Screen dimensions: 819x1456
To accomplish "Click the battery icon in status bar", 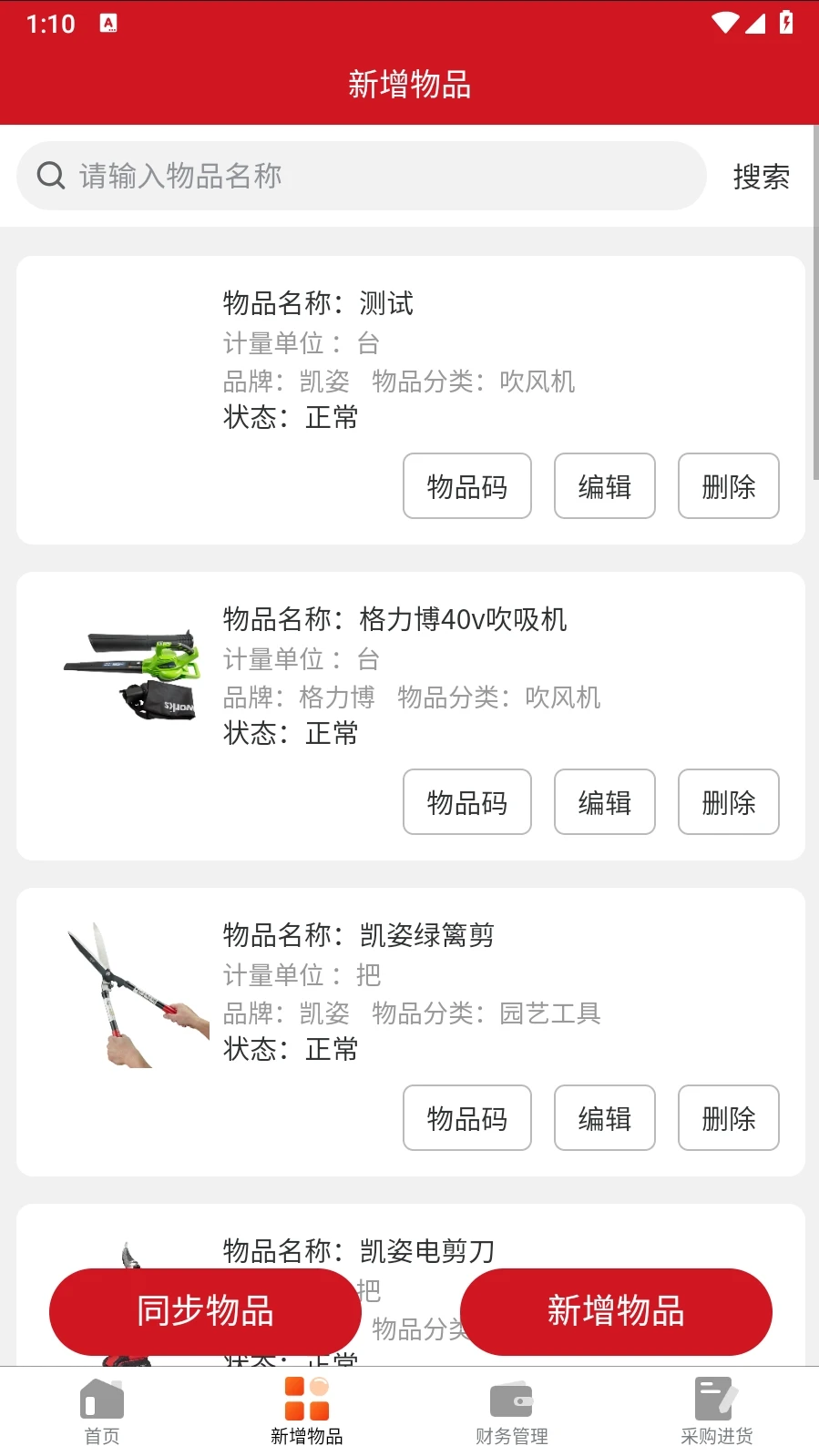I will click(787, 24).
